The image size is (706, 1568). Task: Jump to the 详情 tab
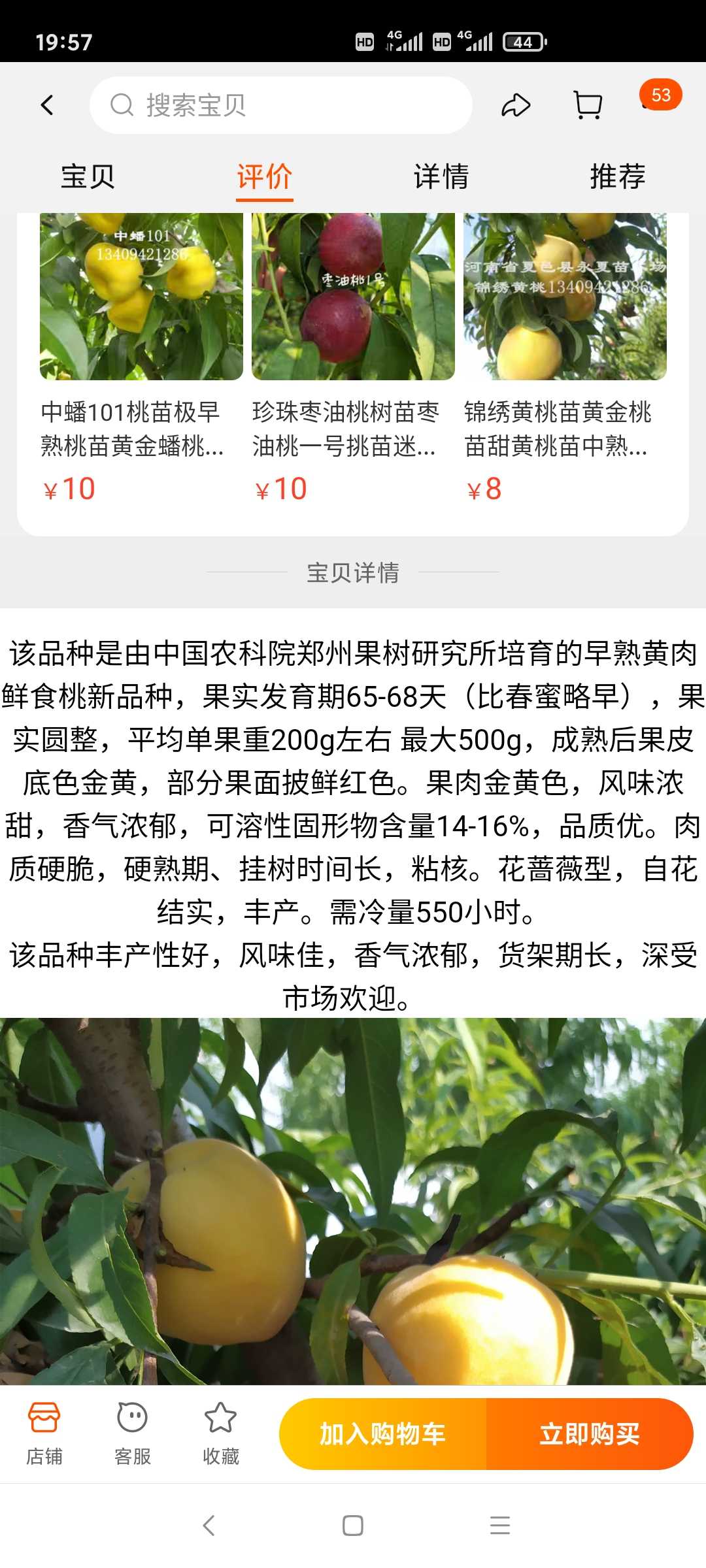tap(441, 176)
